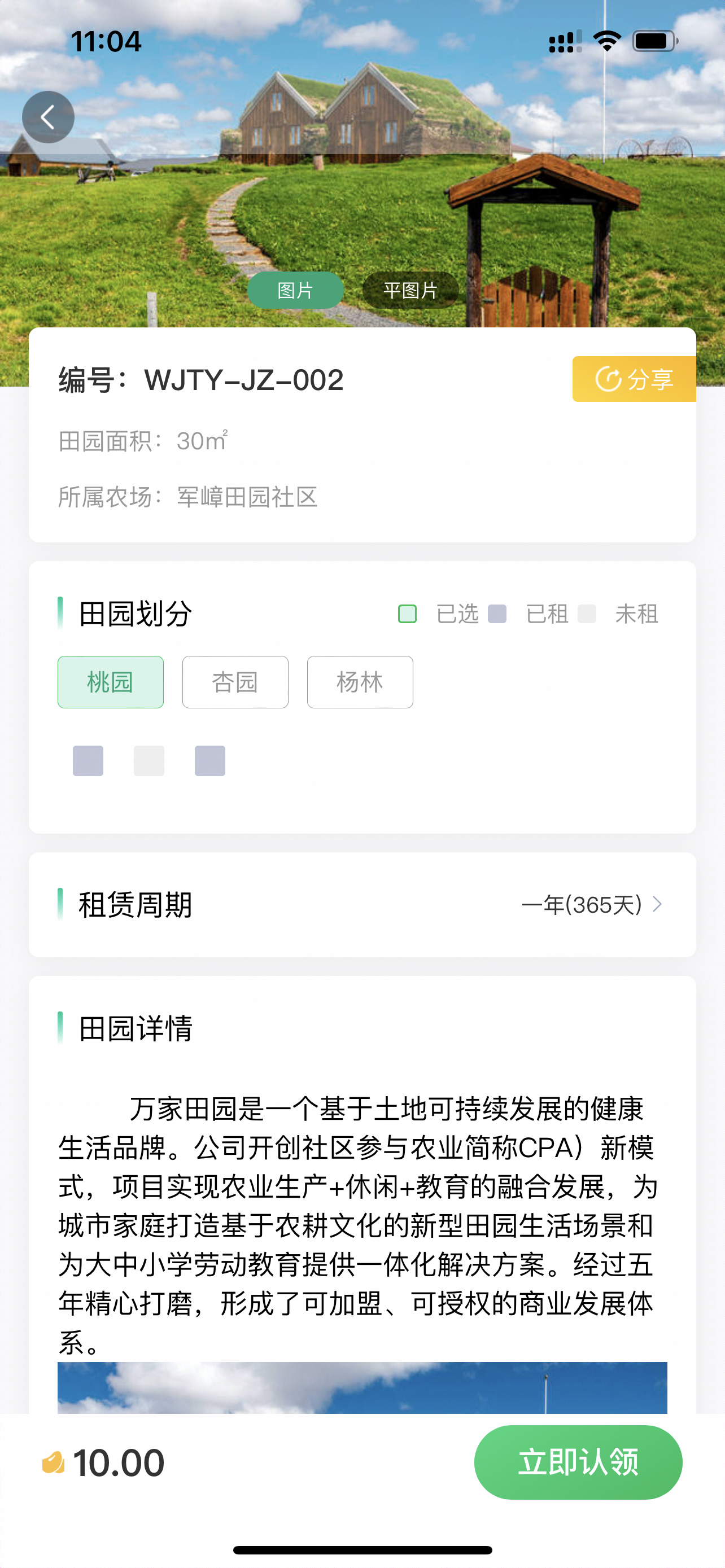This screenshot has height=1568, width=725.
Task: Pick the unrented light-gray plot square
Action: tap(149, 761)
